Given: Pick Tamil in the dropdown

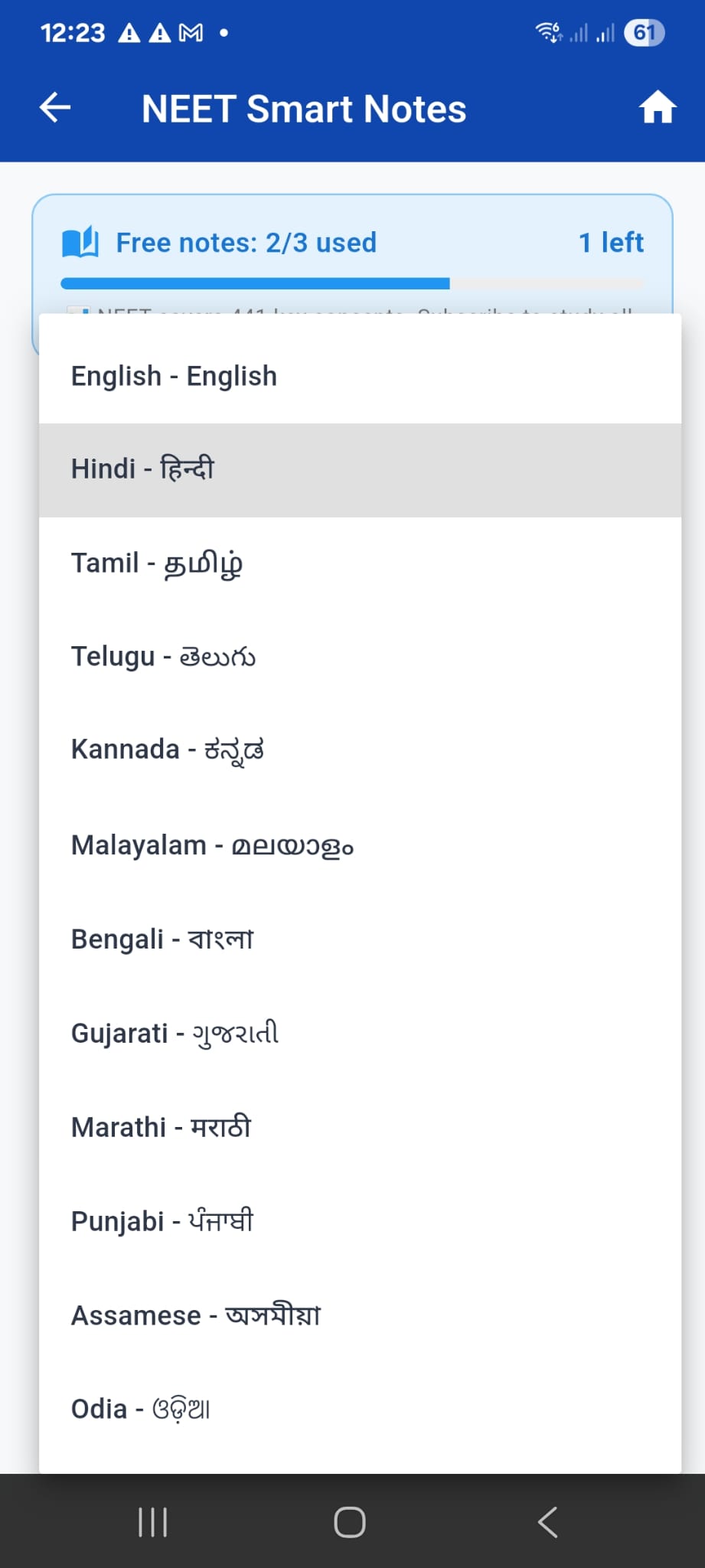Looking at the screenshot, I should click(360, 563).
